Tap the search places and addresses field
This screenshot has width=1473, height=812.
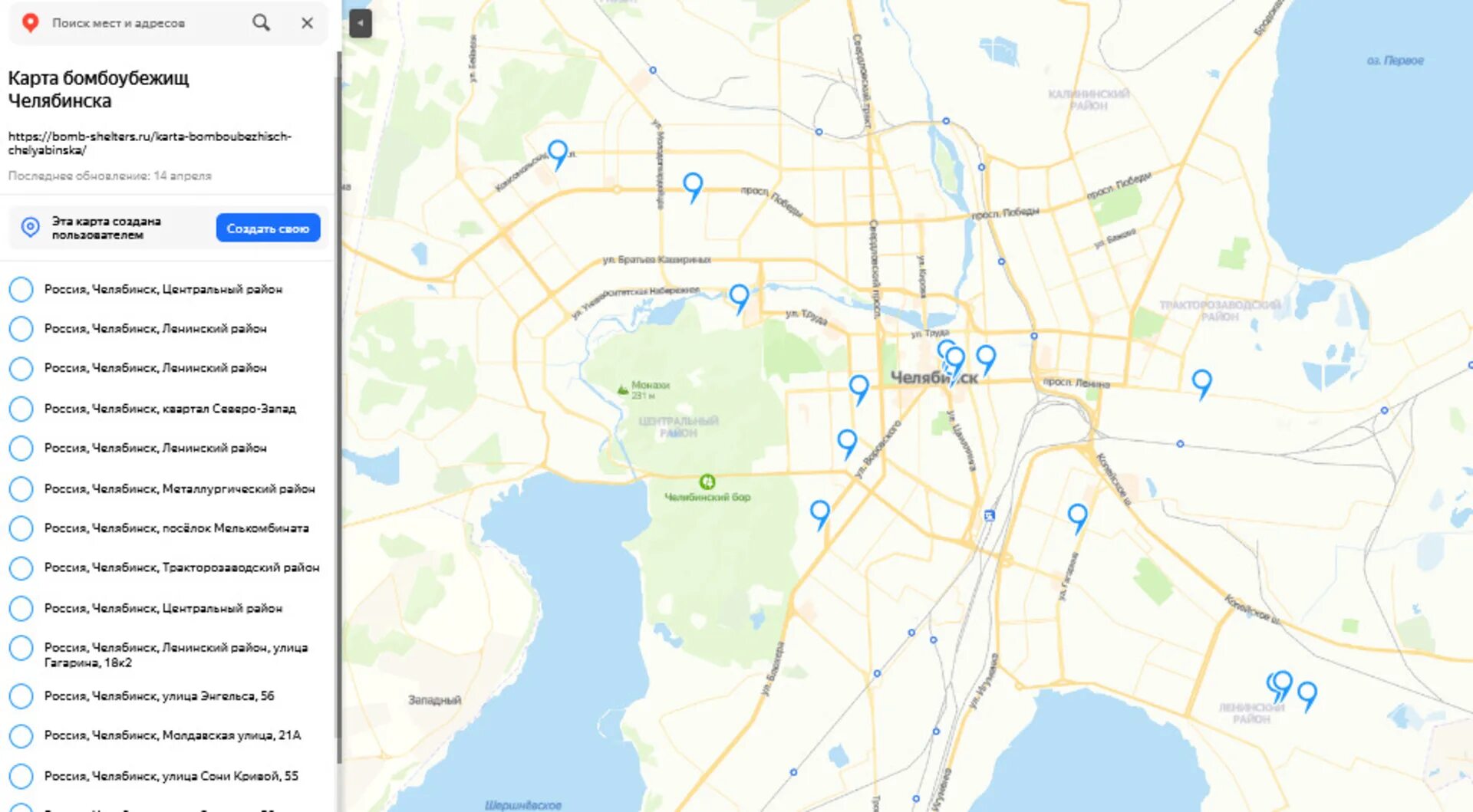pyautogui.click(x=146, y=23)
